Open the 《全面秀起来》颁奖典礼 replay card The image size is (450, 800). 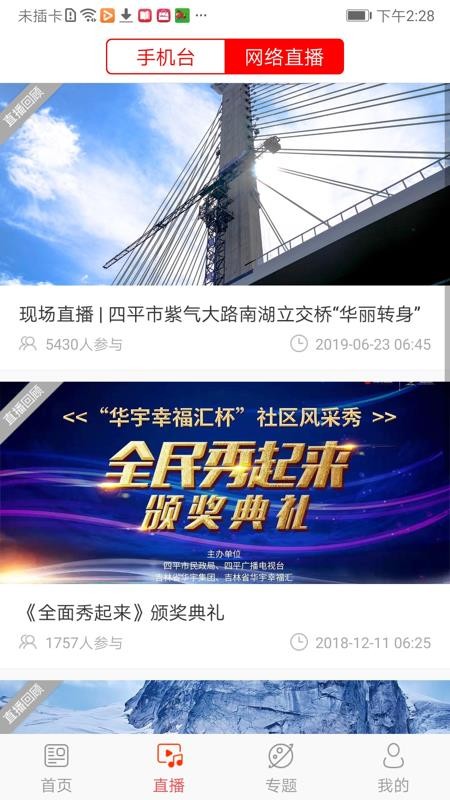[225, 524]
